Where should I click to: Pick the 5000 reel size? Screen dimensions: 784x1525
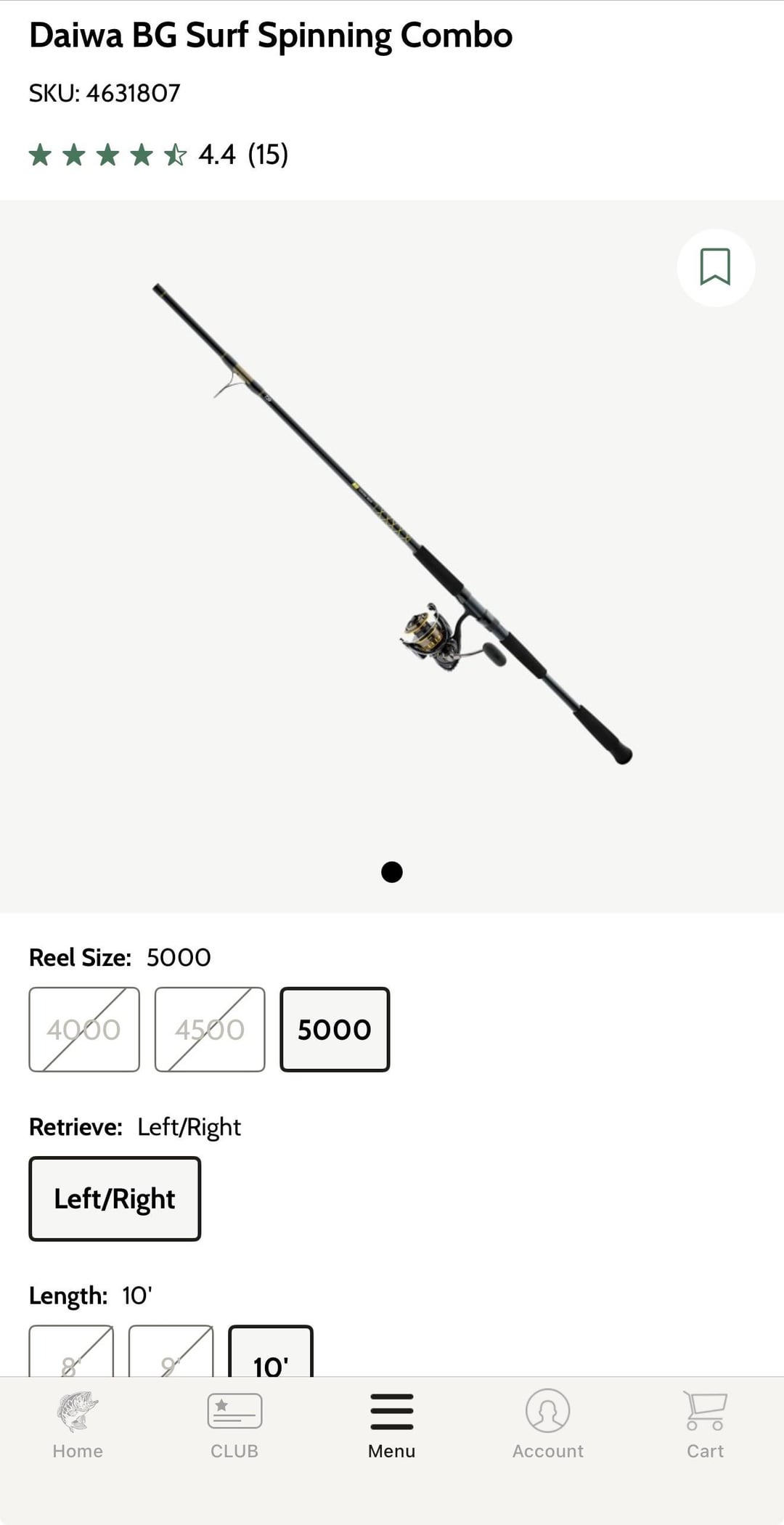[x=335, y=1029]
